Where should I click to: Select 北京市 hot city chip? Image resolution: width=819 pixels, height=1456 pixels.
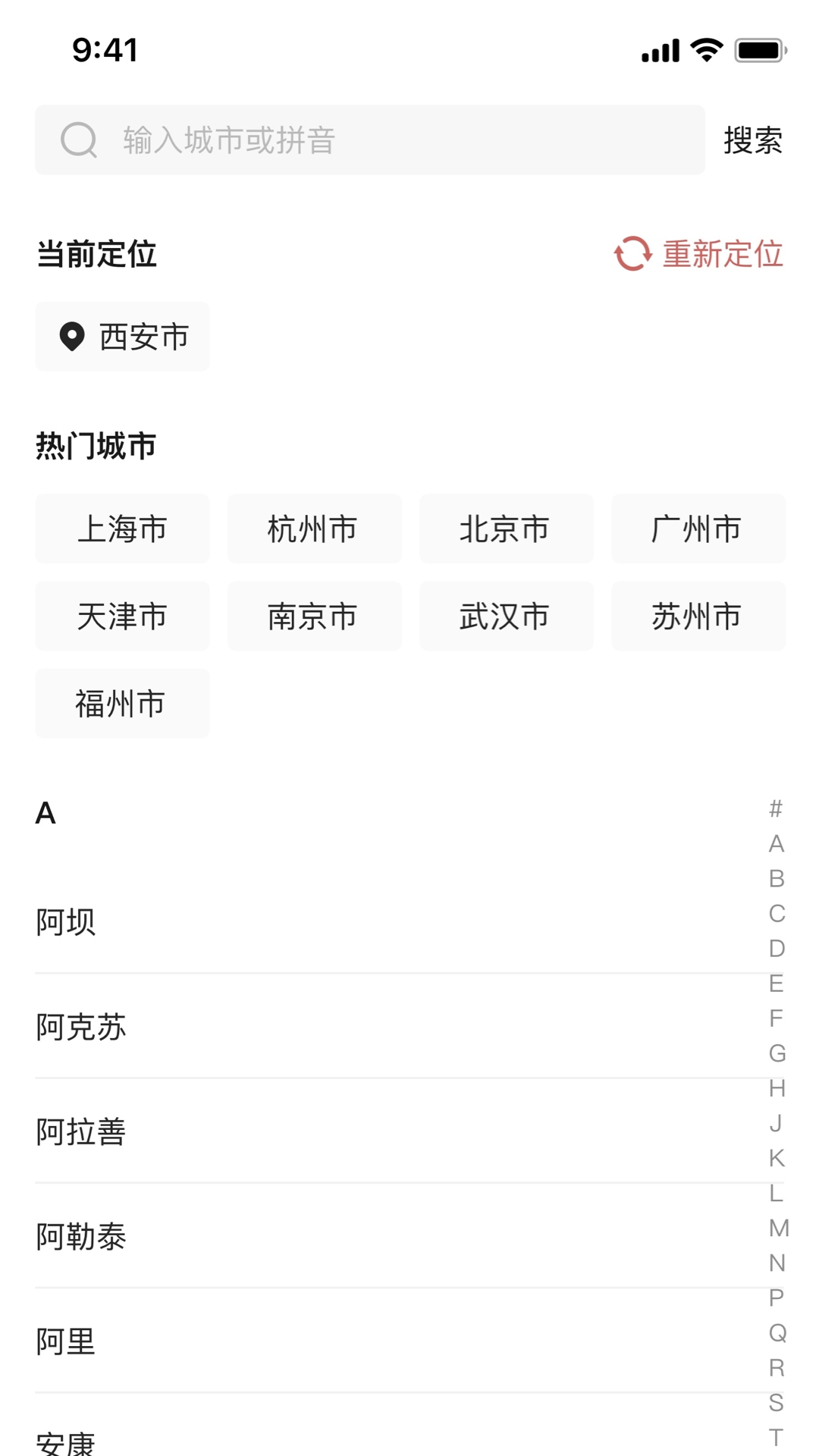(x=506, y=529)
